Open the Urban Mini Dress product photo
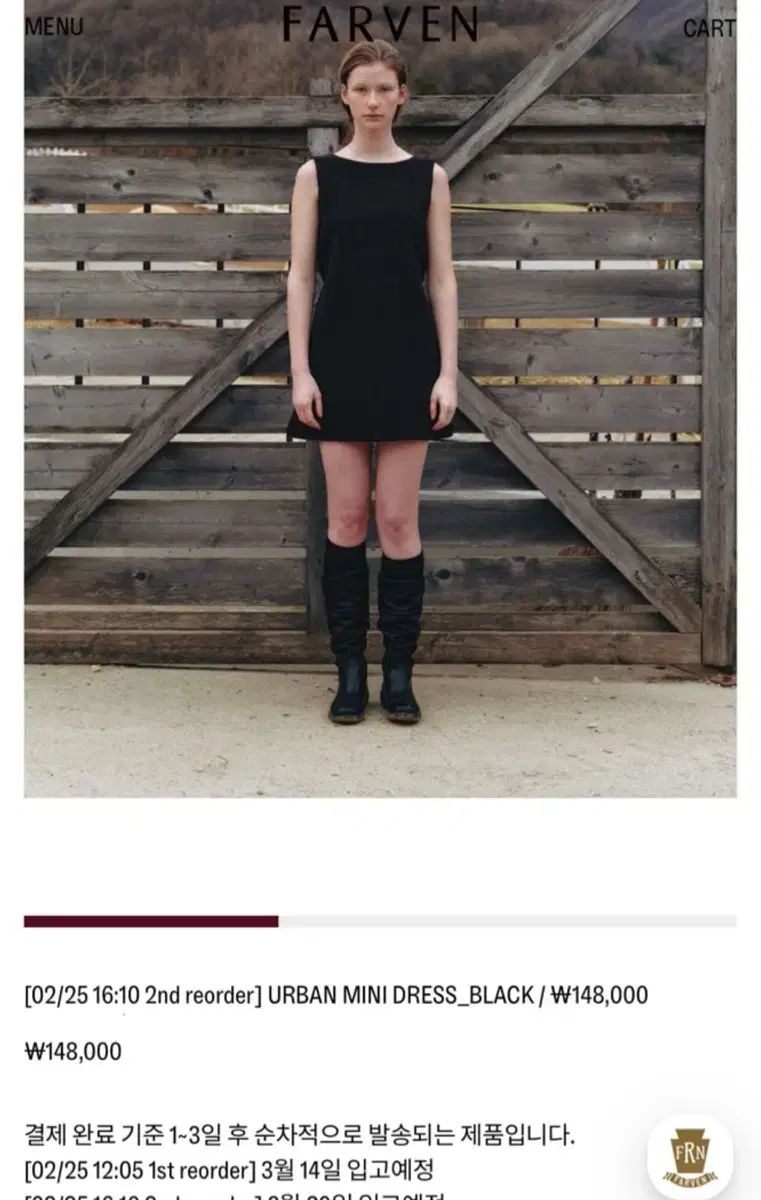The image size is (761, 1200). [380, 420]
